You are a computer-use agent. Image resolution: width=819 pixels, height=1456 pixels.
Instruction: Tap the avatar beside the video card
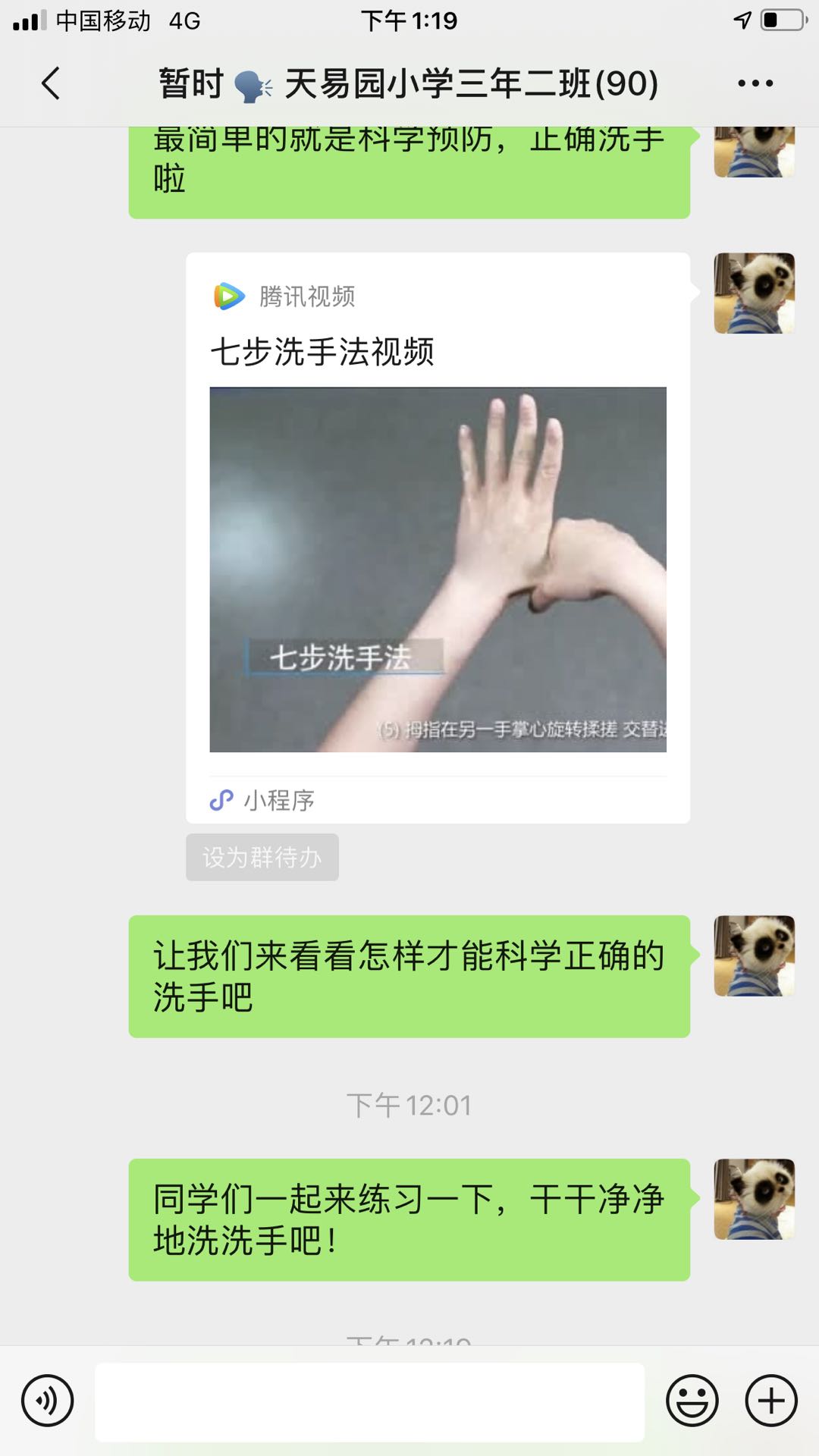(754, 293)
